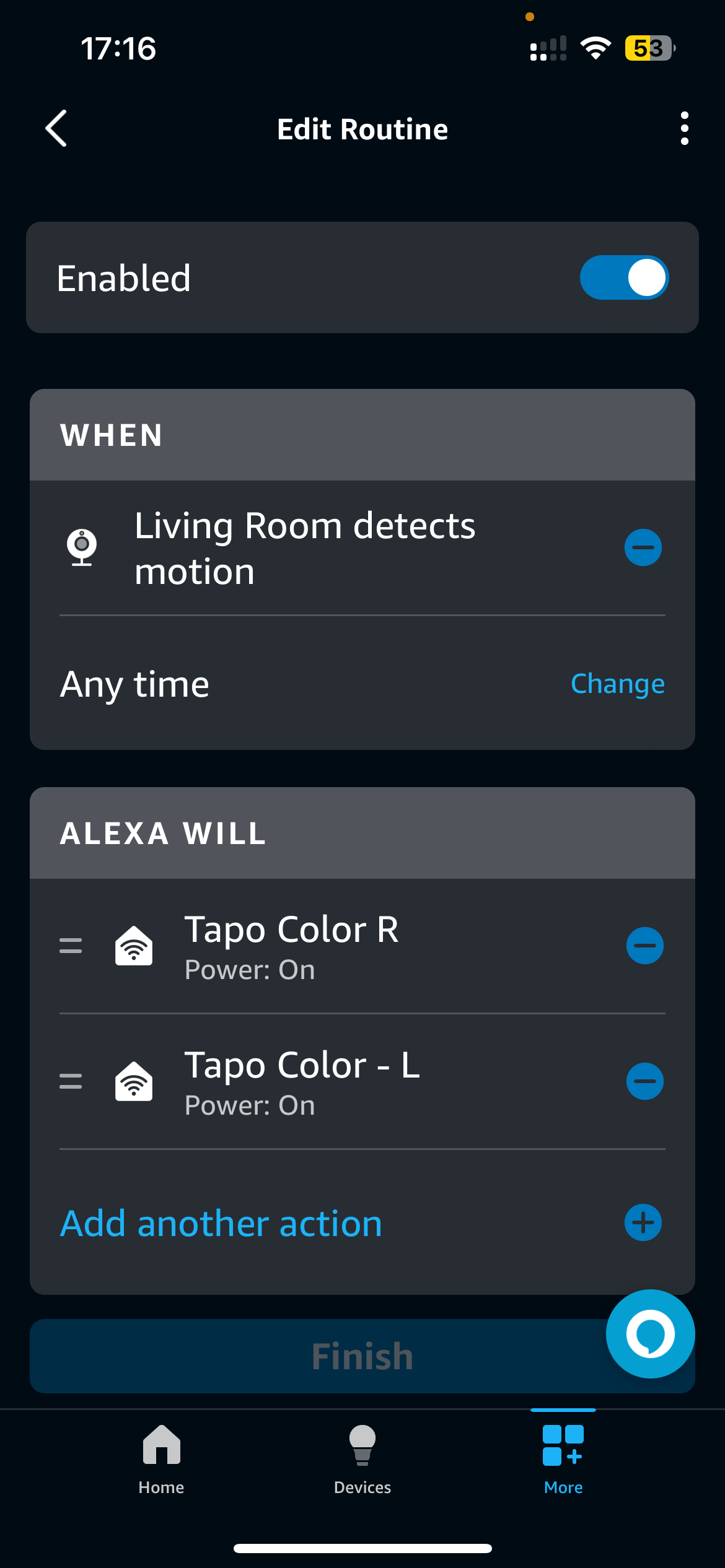Viewport: 725px width, 1568px height.
Task: Open the Tapo Color - L action
Action: (x=302, y=1081)
